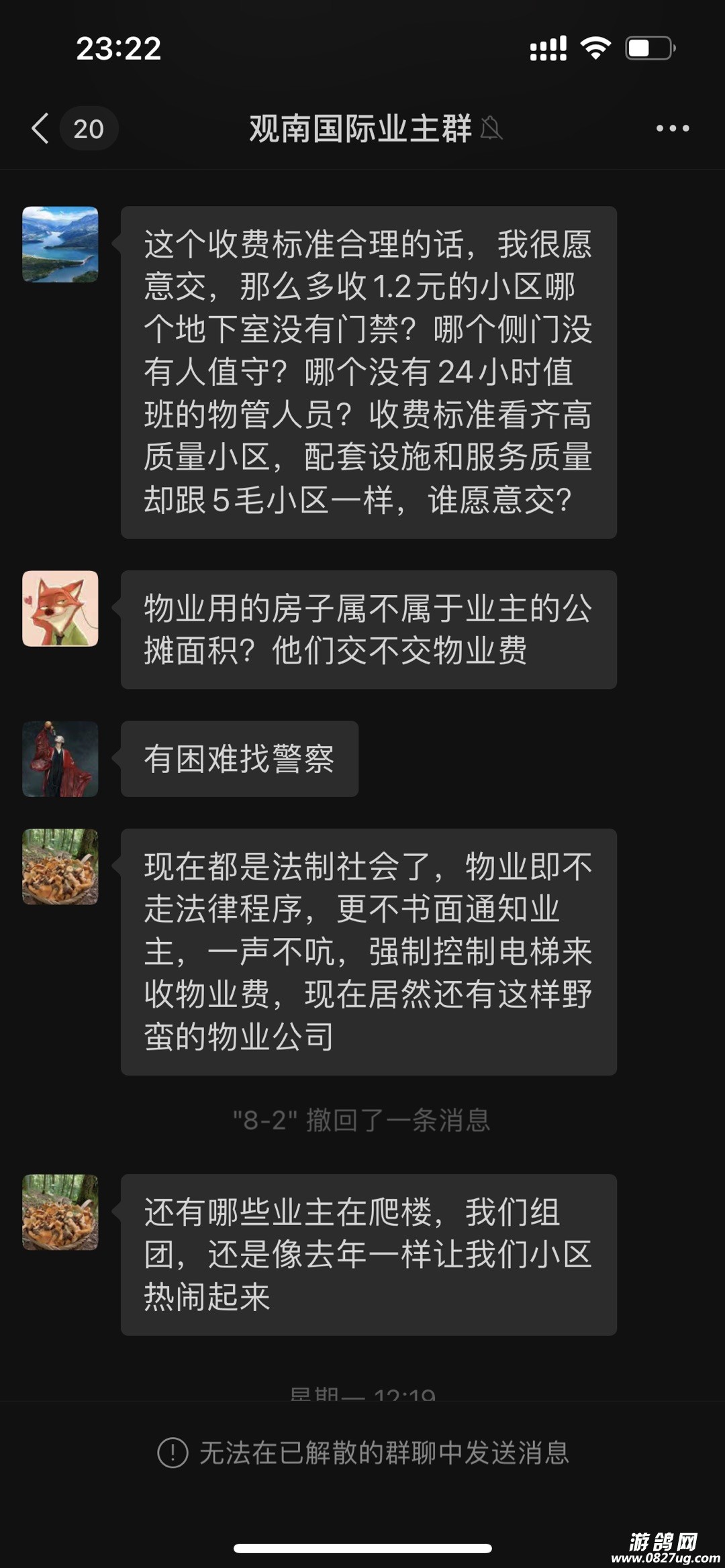Tap the mushroom avatar beside 现在都是法制社会了
Viewport: 725px width, 1568px height.
click(x=60, y=866)
